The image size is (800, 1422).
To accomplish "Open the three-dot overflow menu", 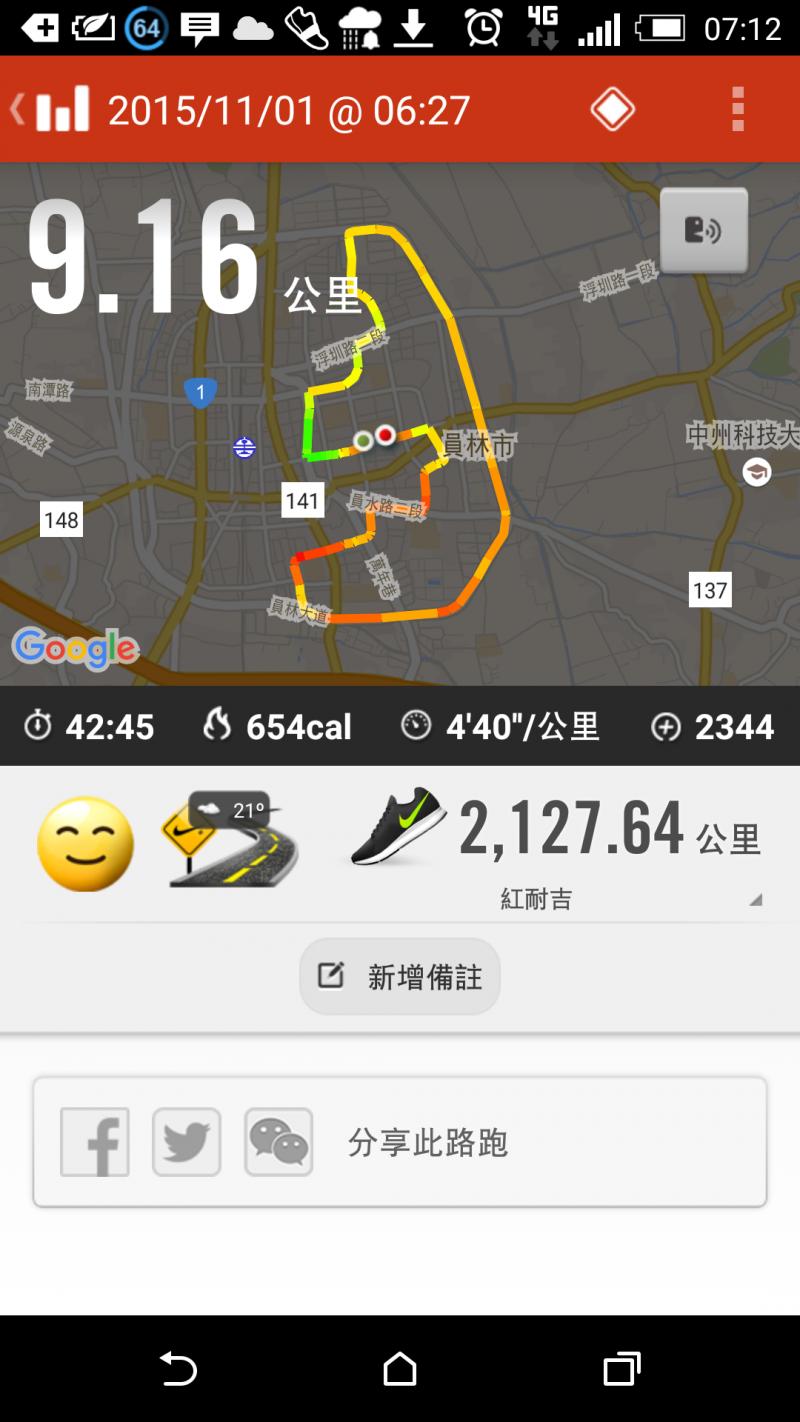I will tap(738, 109).
